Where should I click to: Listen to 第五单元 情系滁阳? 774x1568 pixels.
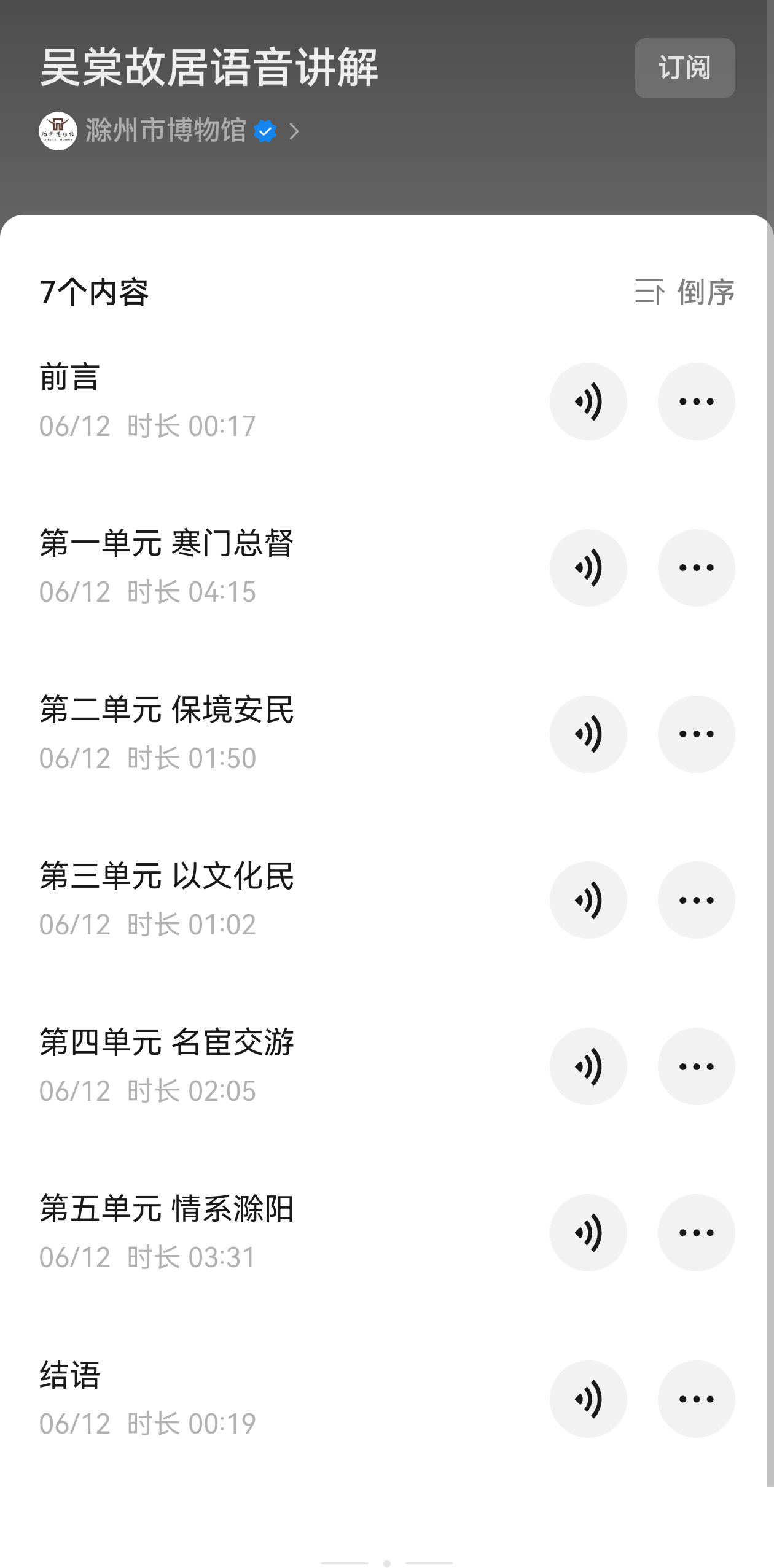pos(588,1233)
